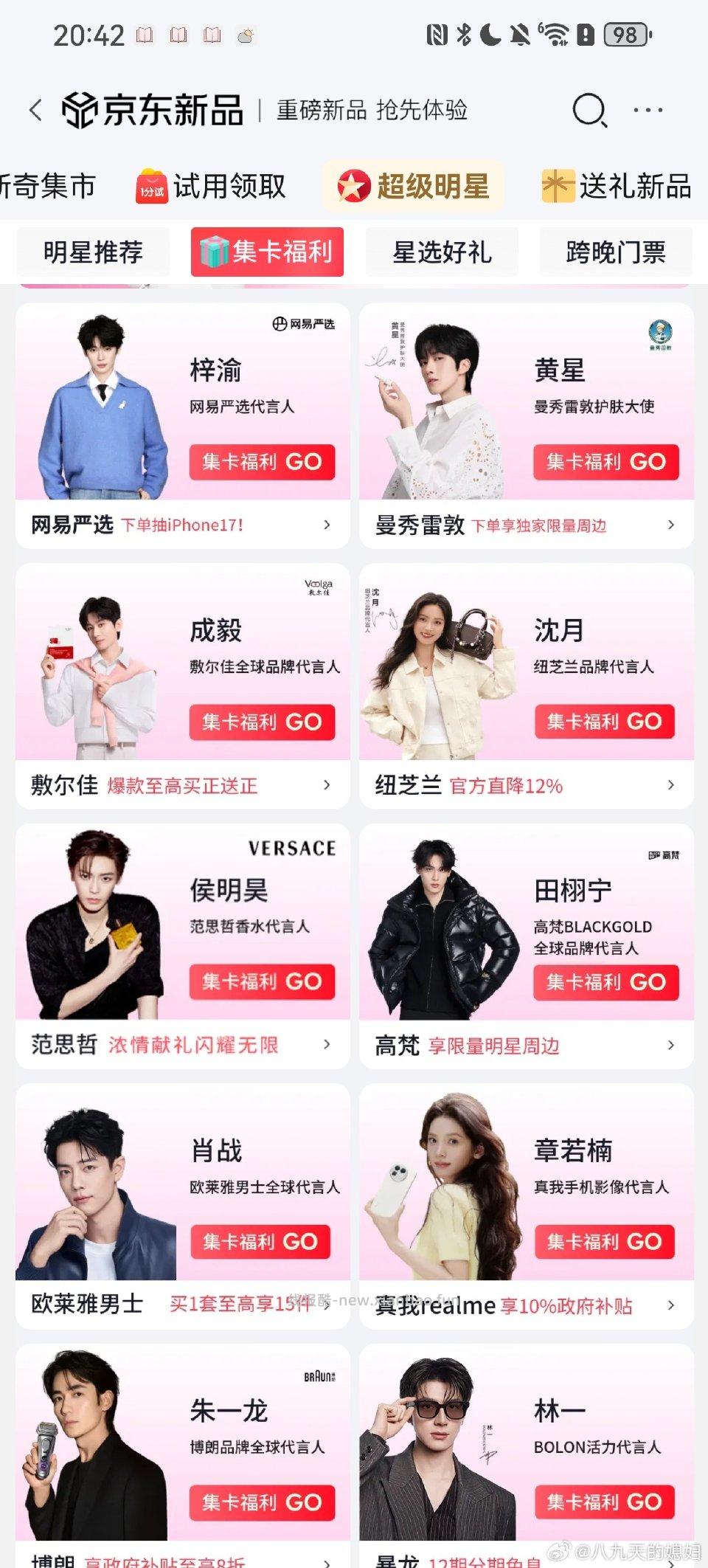Open the three-dot overflow menu
This screenshot has width=708, height=1568.
coord(648,111)
